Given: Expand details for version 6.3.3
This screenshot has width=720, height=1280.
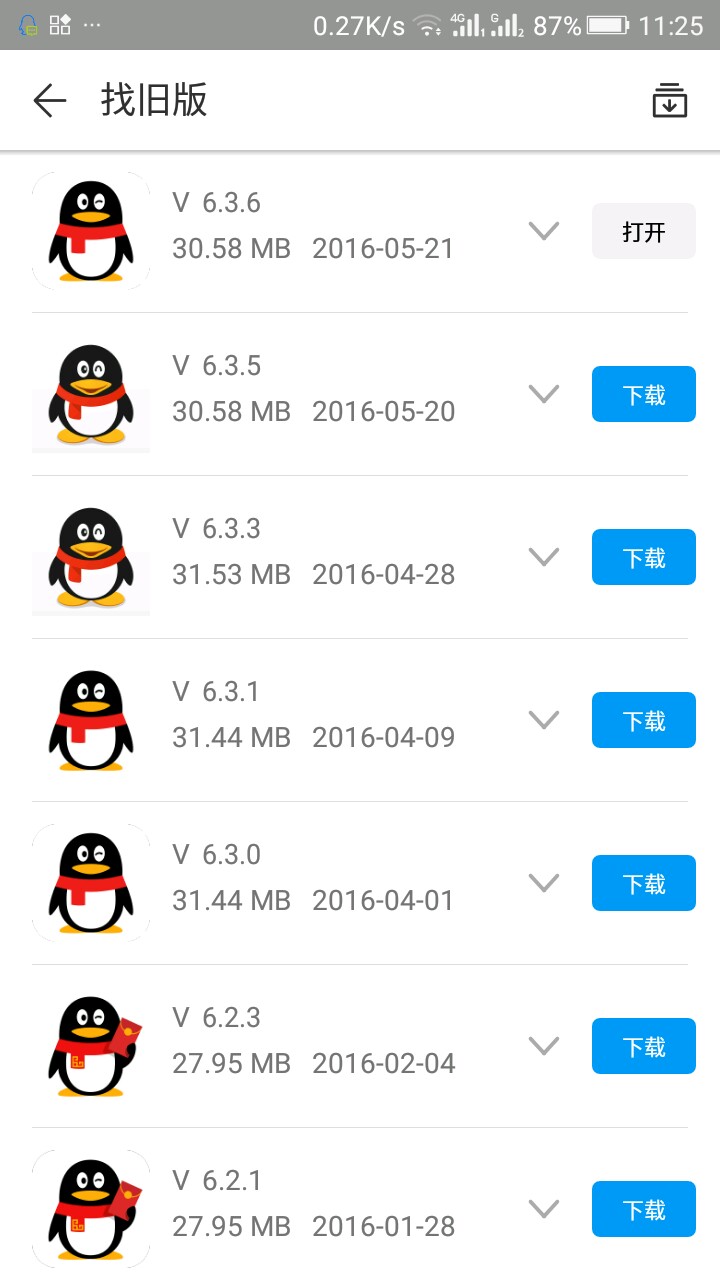Looking at the screenshot, I should [x=543, y=557].
